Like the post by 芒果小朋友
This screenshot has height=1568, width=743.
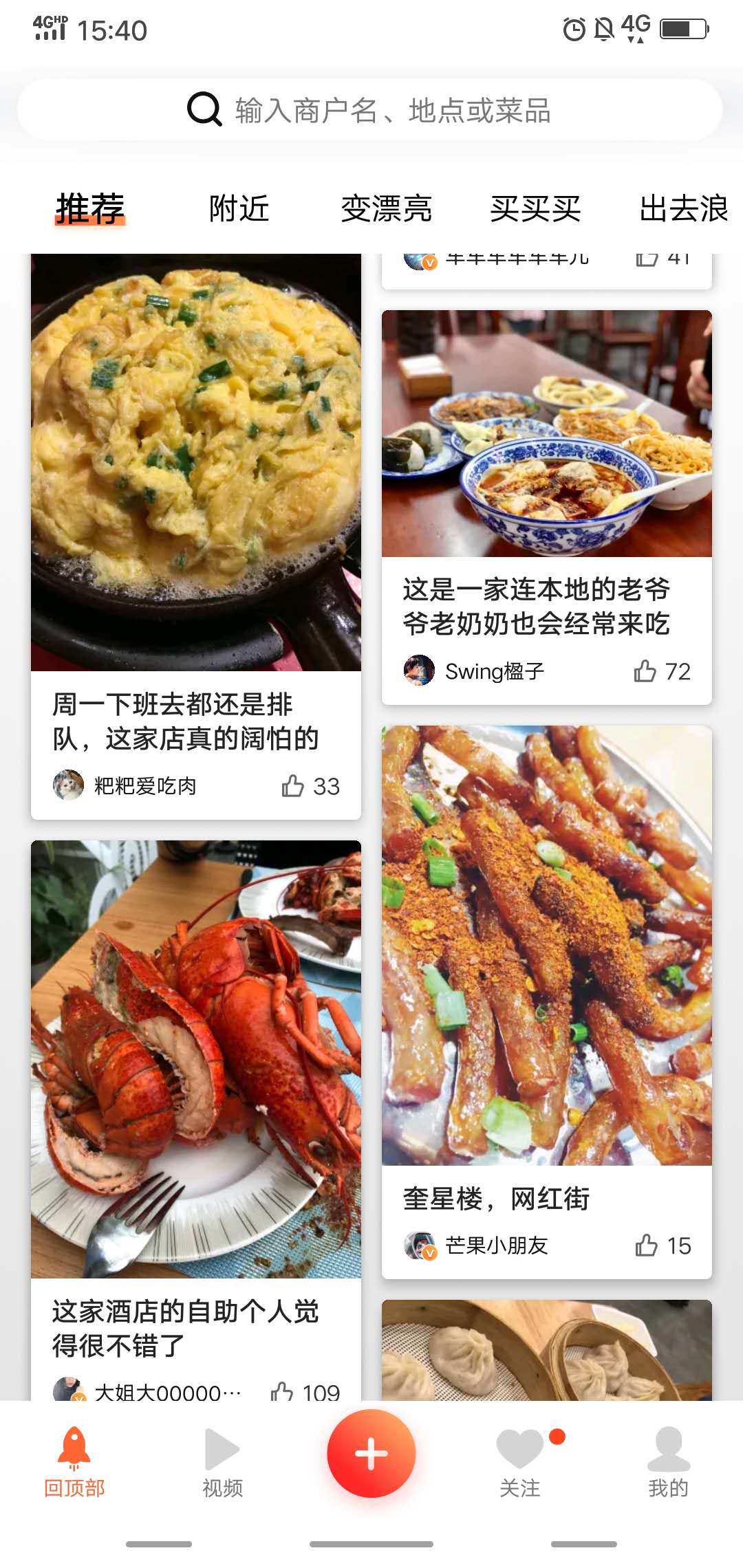tap(647, 1245)
